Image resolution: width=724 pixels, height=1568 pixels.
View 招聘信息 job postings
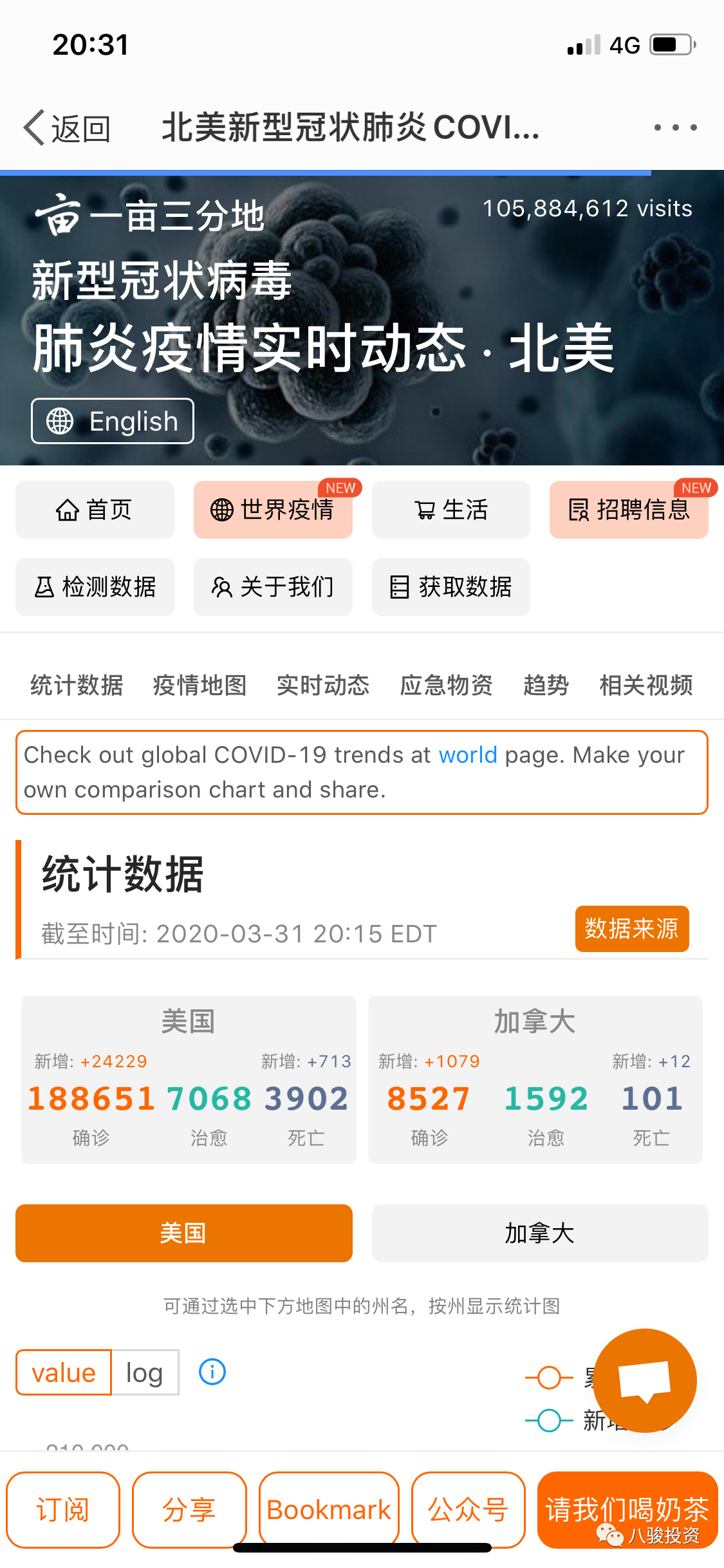(629, 510)
